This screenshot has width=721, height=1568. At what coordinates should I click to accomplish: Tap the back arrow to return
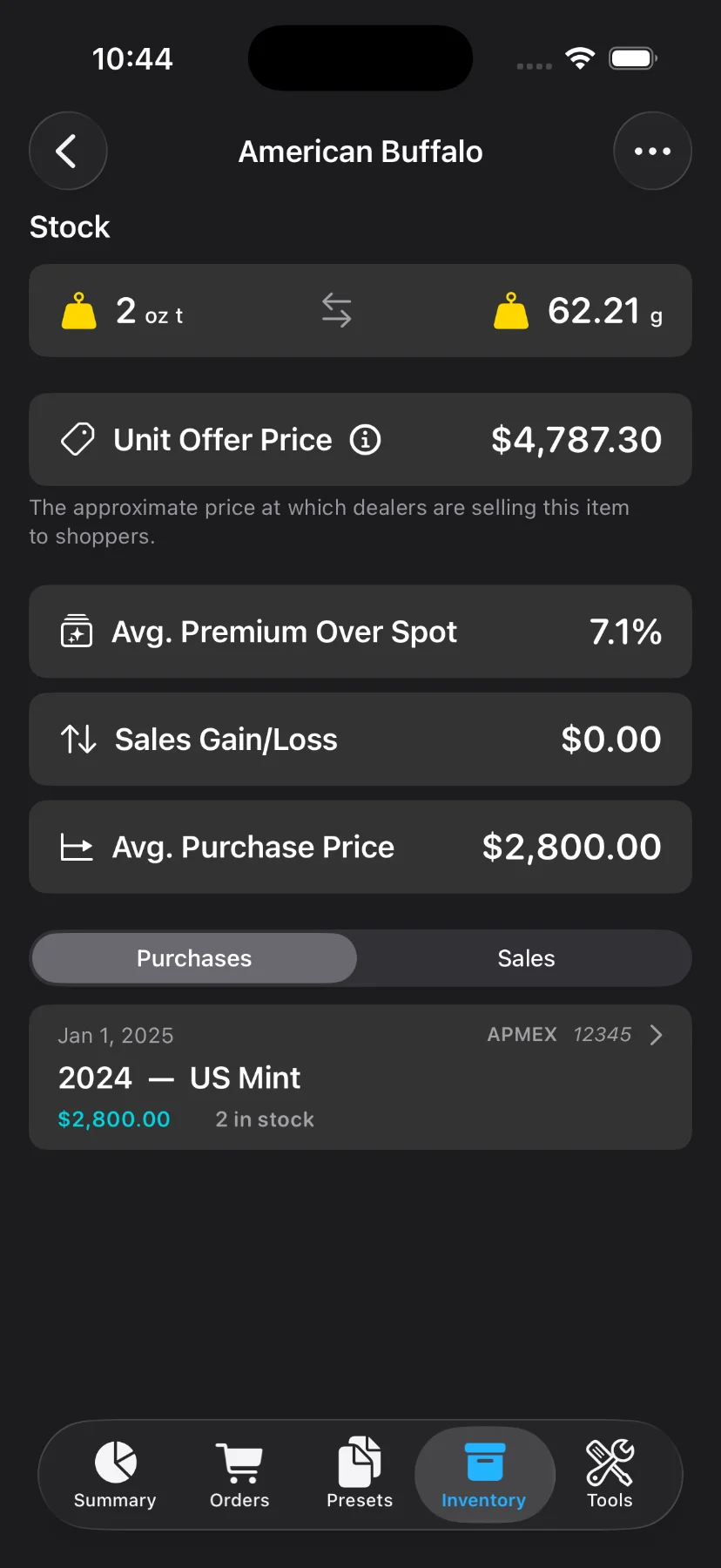[68, 151]
